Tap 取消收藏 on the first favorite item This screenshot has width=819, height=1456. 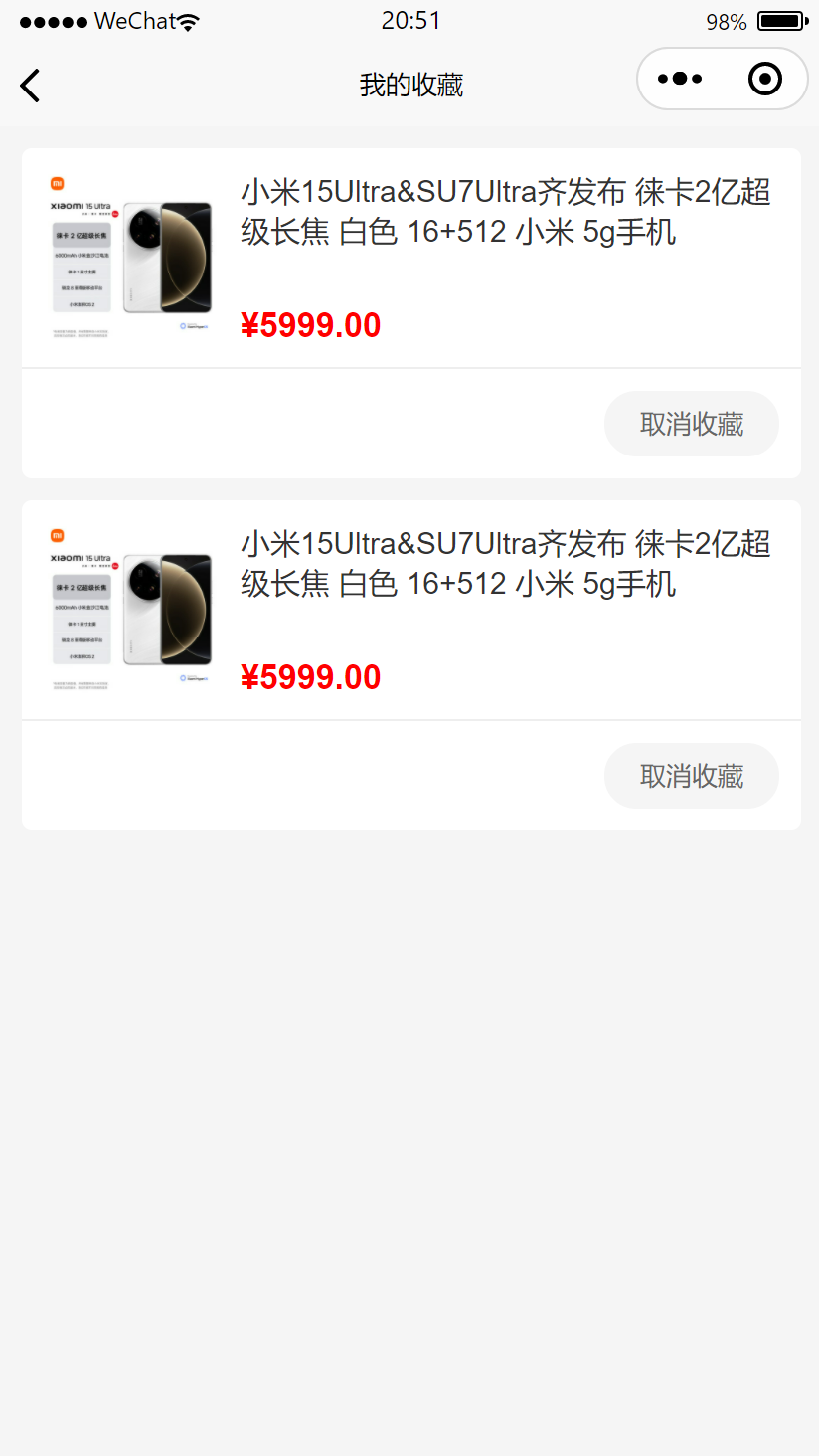tap(691, 424)
